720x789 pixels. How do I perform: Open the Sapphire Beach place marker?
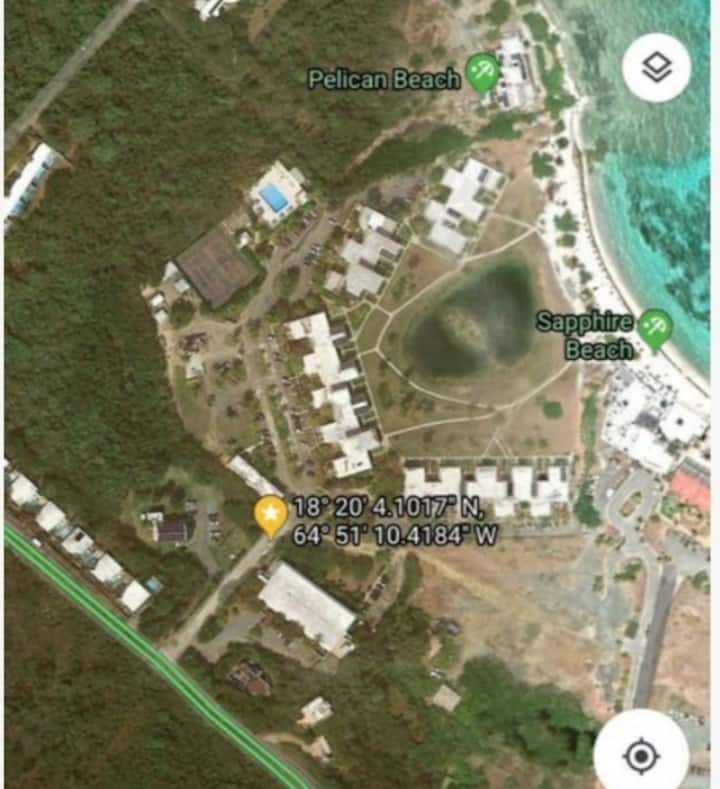tap(655, 327)
